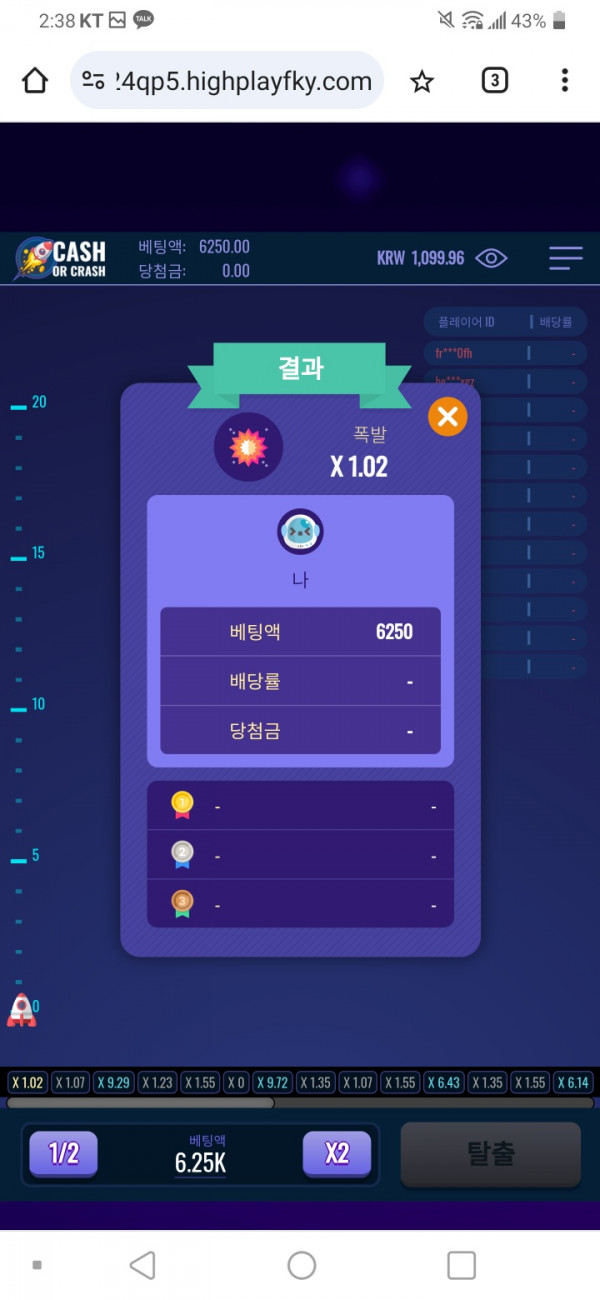The image size is (600, 1300).
Task: Open Chrome's three-dot overflow menu
Action: click(x=565, y=81)
